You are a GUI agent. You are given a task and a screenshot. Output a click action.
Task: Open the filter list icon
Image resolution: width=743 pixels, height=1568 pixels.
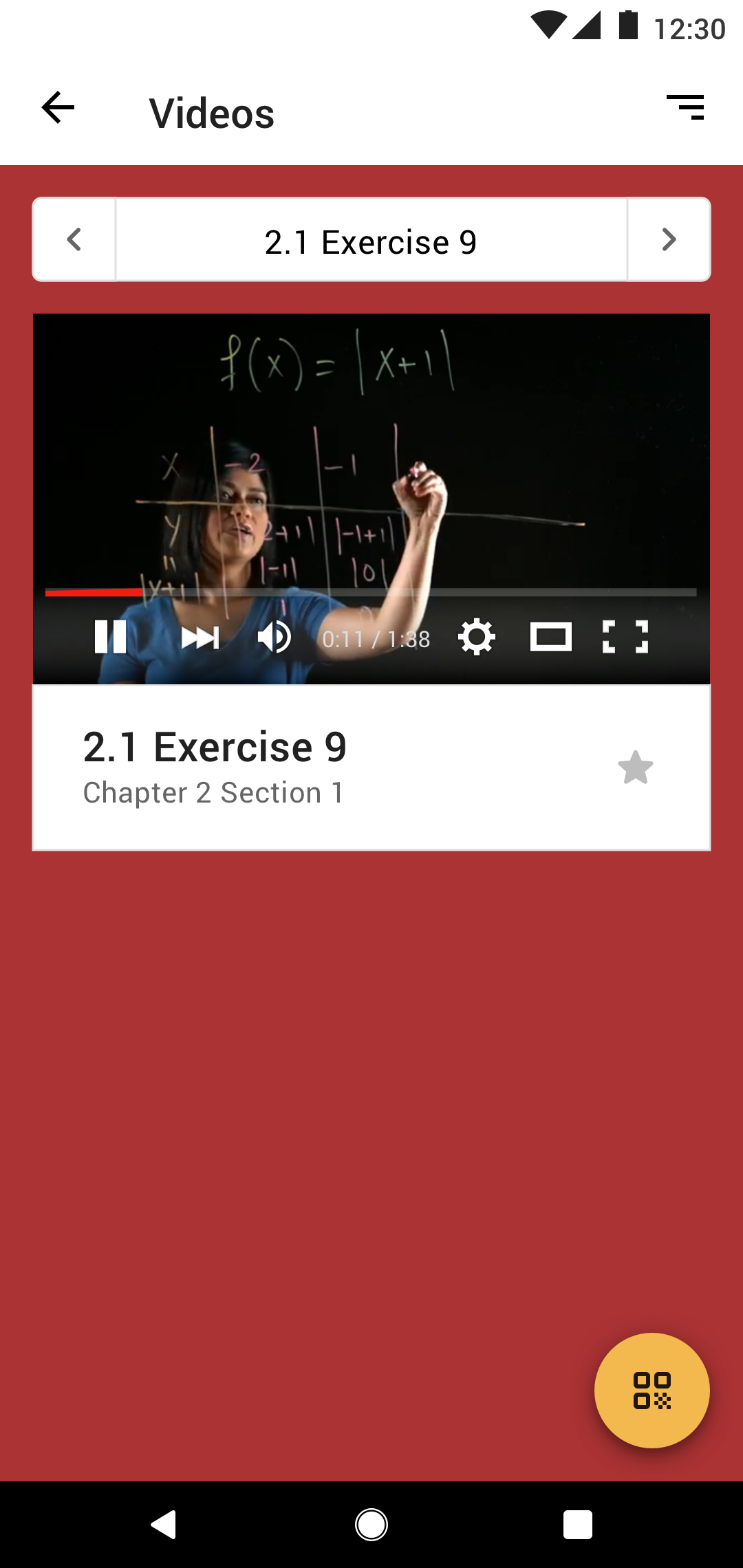point(685,107)
